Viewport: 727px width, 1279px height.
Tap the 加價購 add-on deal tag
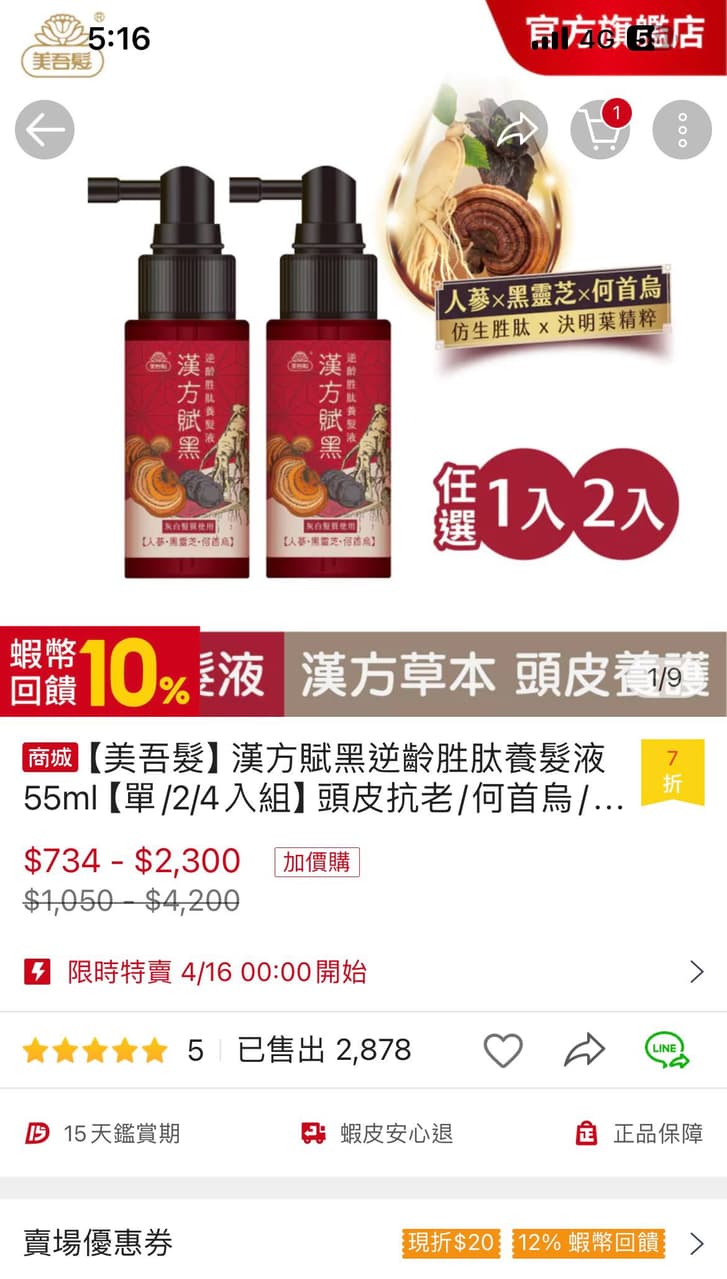[316, 862]
